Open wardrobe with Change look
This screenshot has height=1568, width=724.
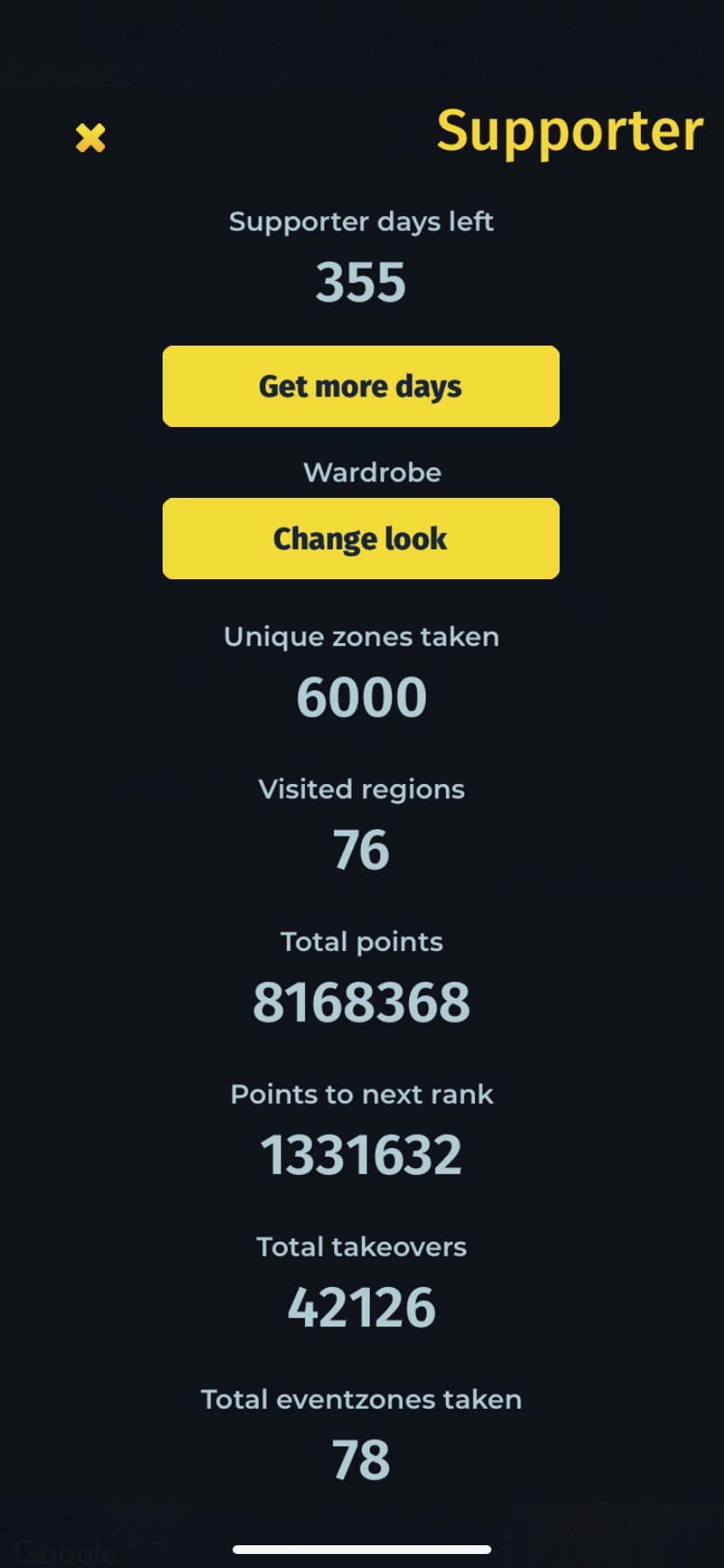pos(361,538)
